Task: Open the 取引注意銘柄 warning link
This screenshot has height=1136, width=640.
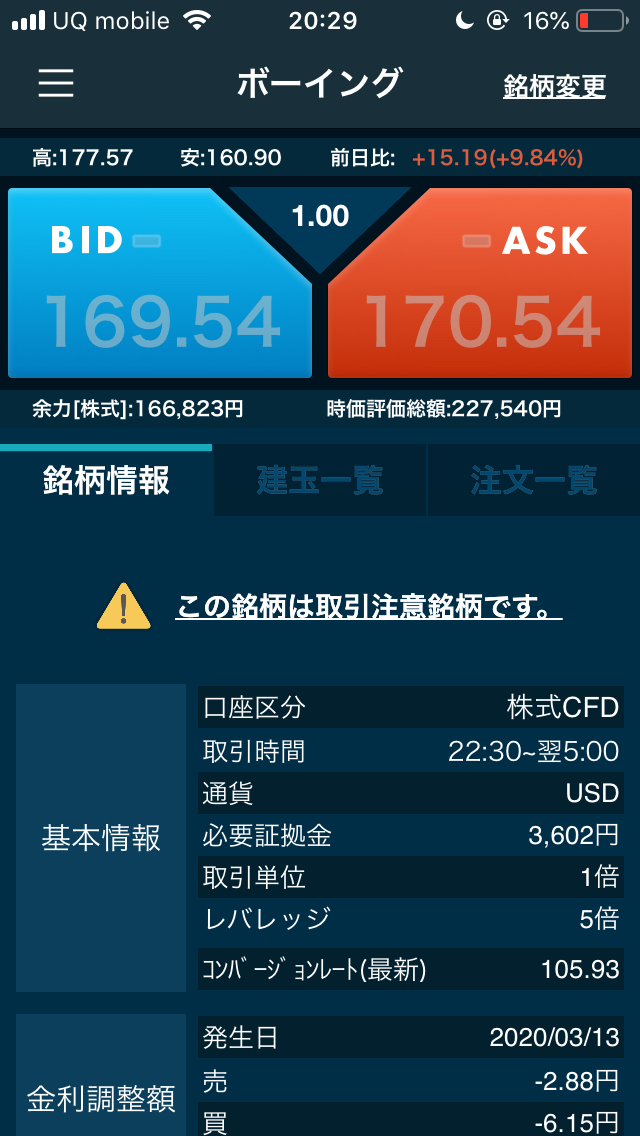Action: pos(368,606)
